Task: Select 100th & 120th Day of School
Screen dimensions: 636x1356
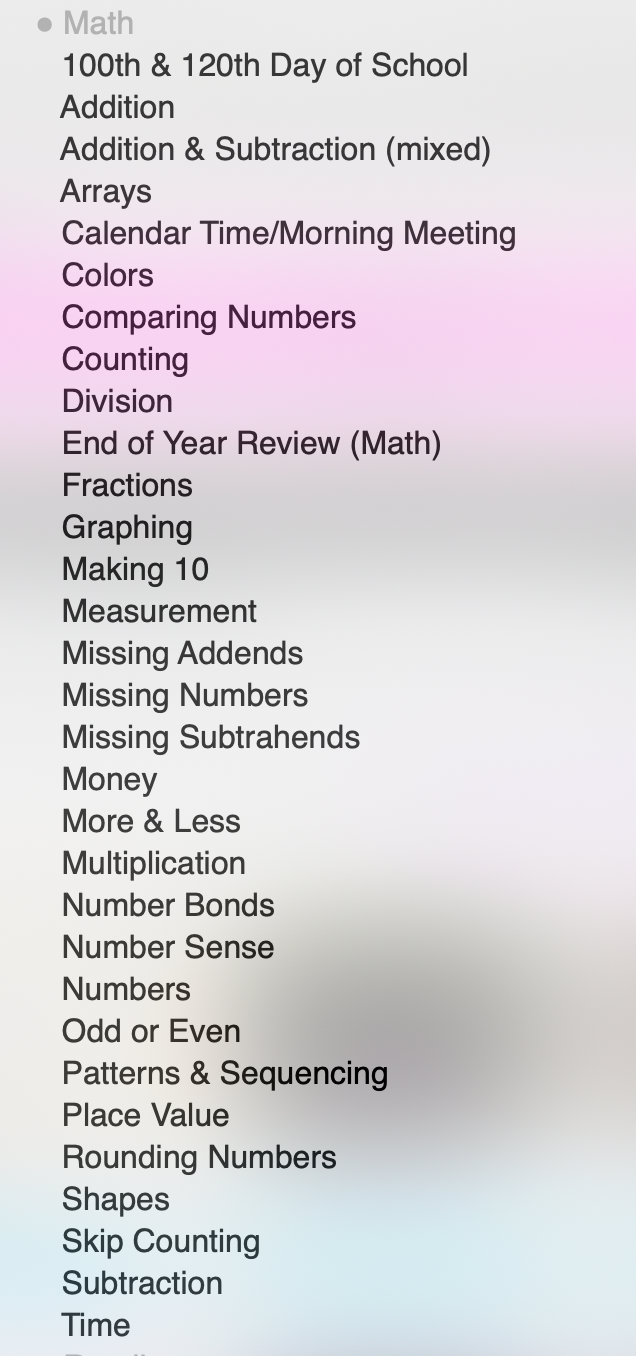Action: point(264,66)
